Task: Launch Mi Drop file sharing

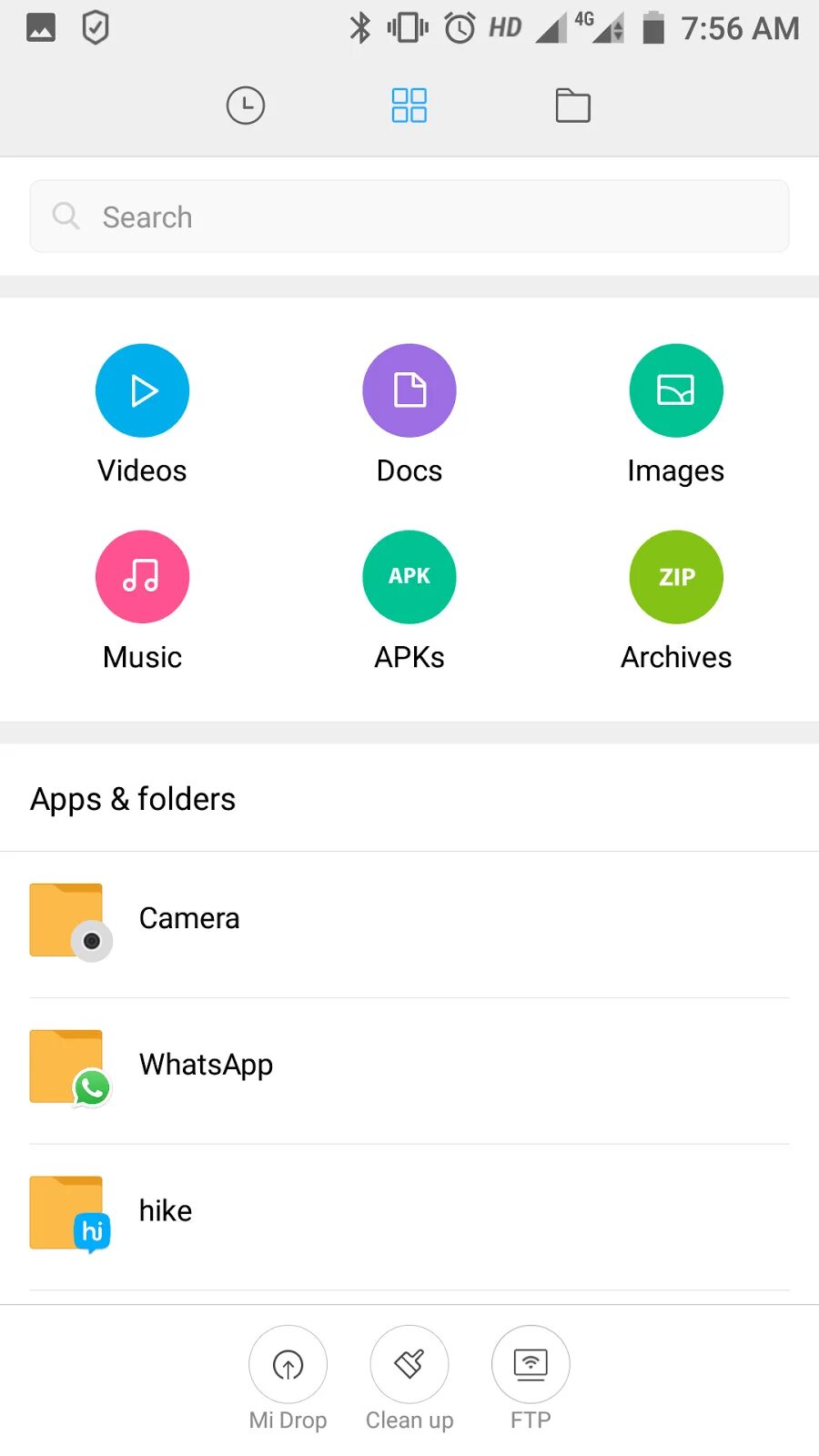Action: tap(288, 1365)
